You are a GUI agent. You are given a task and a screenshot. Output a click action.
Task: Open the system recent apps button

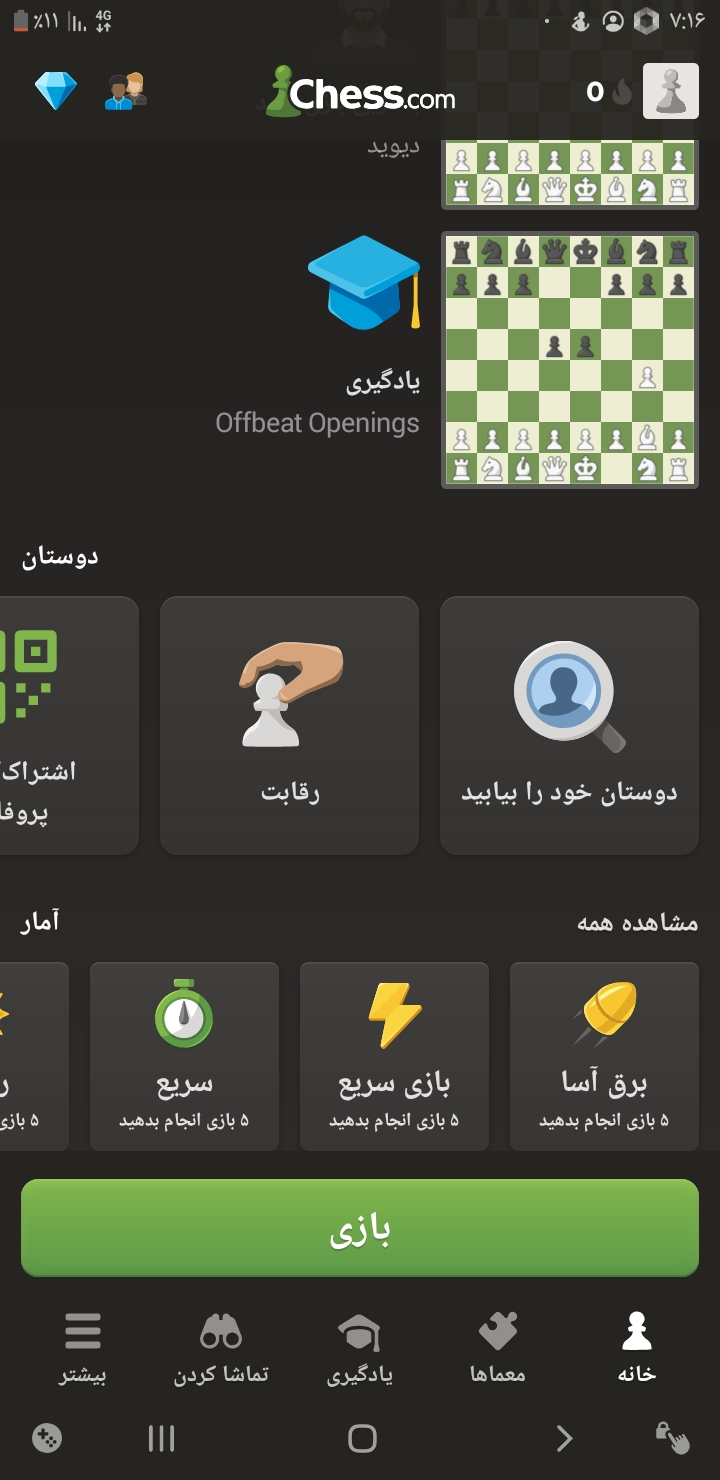161,1438
